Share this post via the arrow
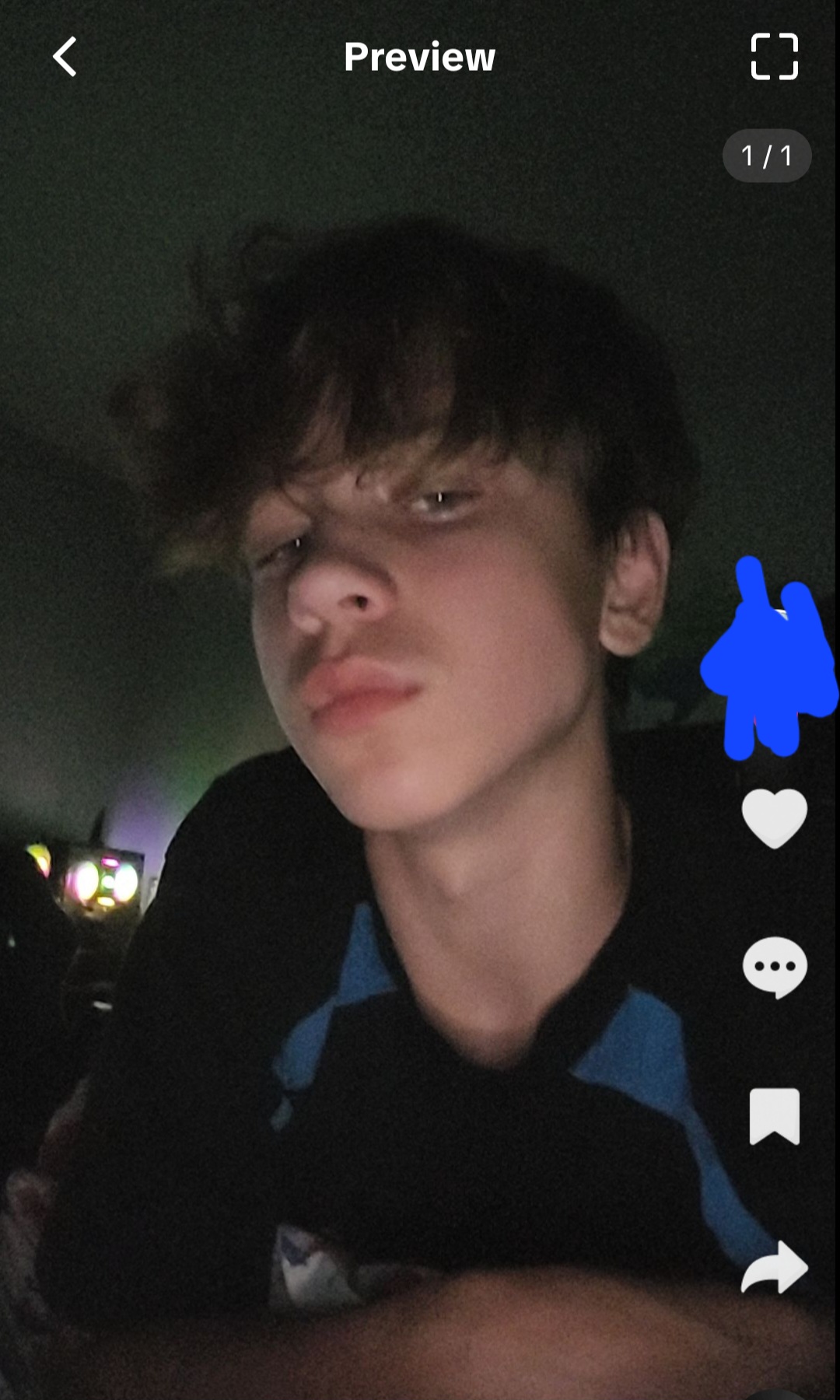 (774, 1268)
